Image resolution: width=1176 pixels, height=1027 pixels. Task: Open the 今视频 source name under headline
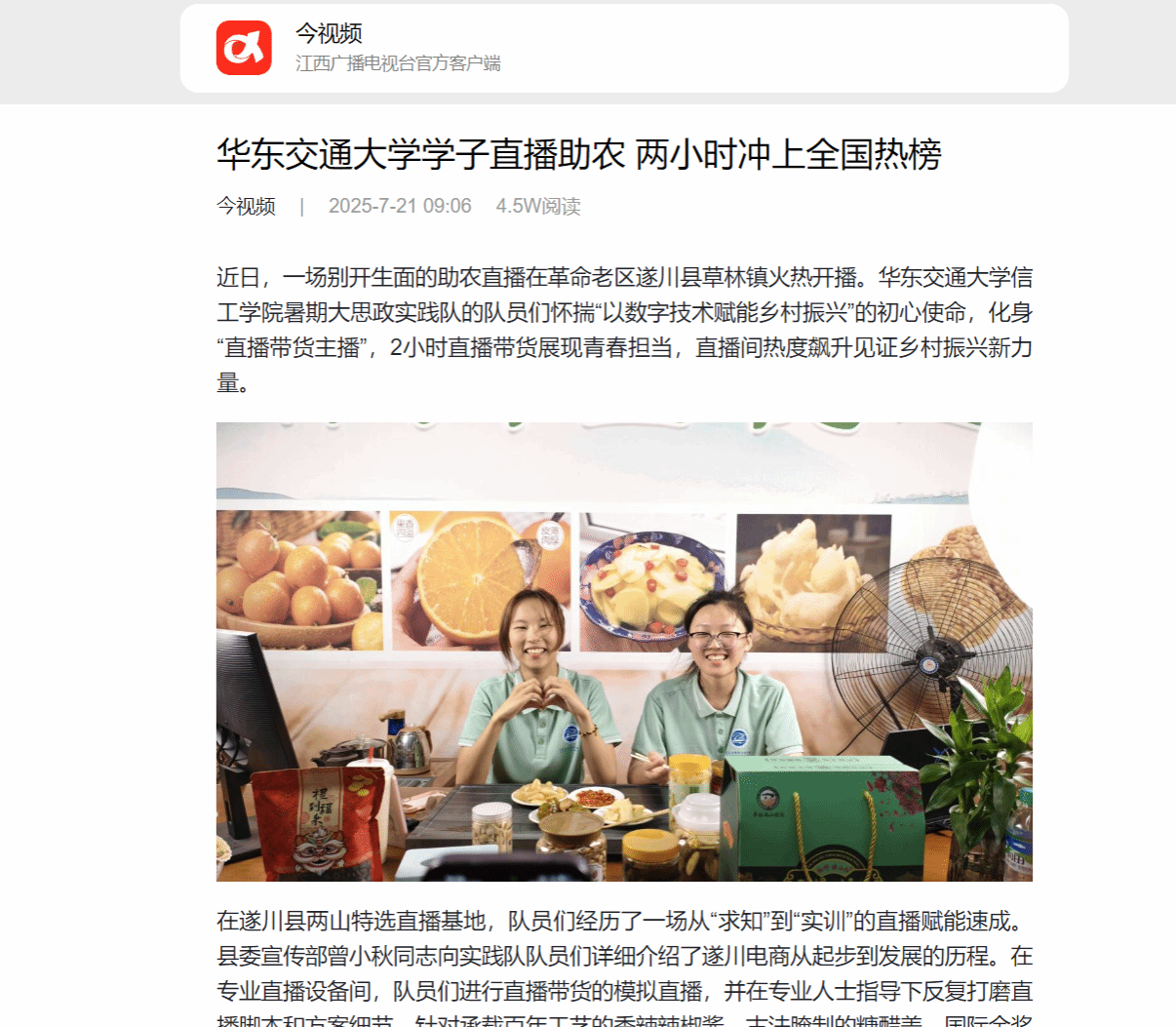click(246, 206)
